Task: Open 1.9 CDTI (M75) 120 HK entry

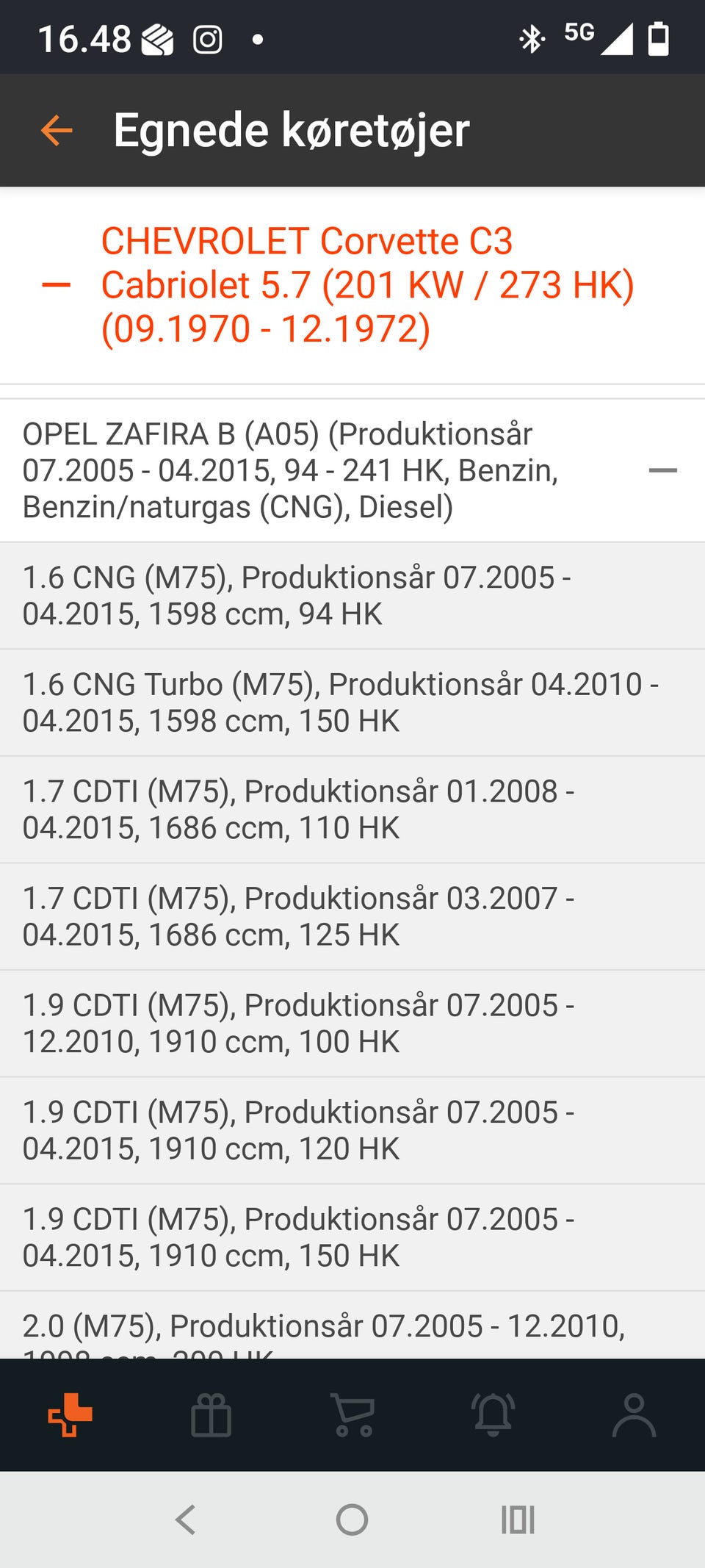Action: (352, 1130)
